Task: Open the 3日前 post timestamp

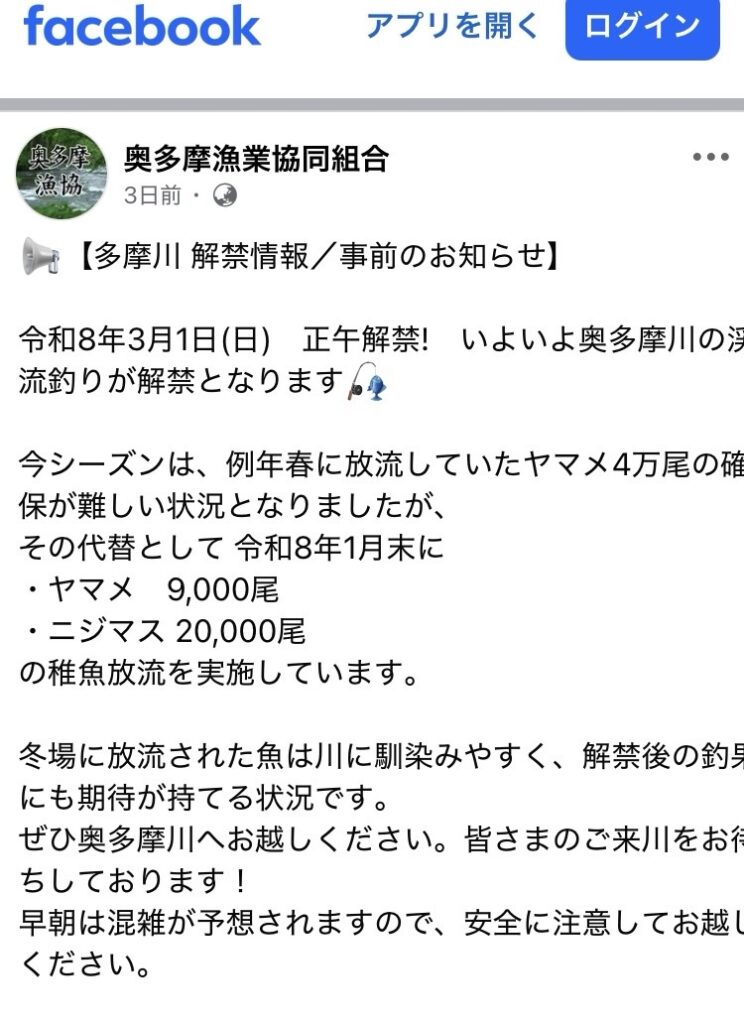Action: point(153,195)
